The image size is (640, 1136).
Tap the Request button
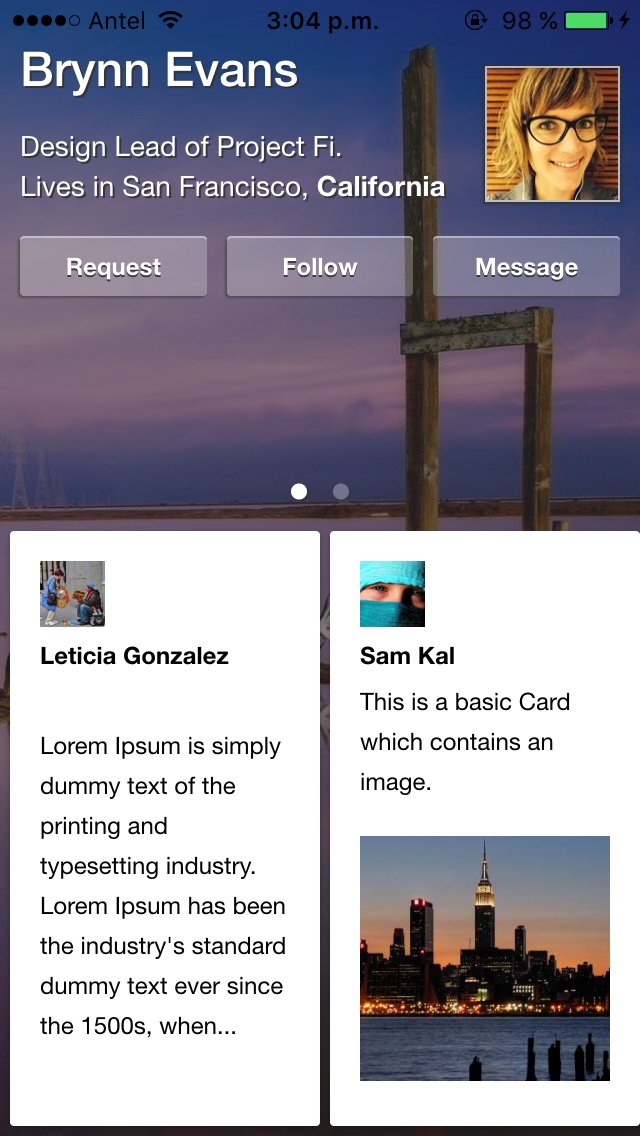(113, 267)
